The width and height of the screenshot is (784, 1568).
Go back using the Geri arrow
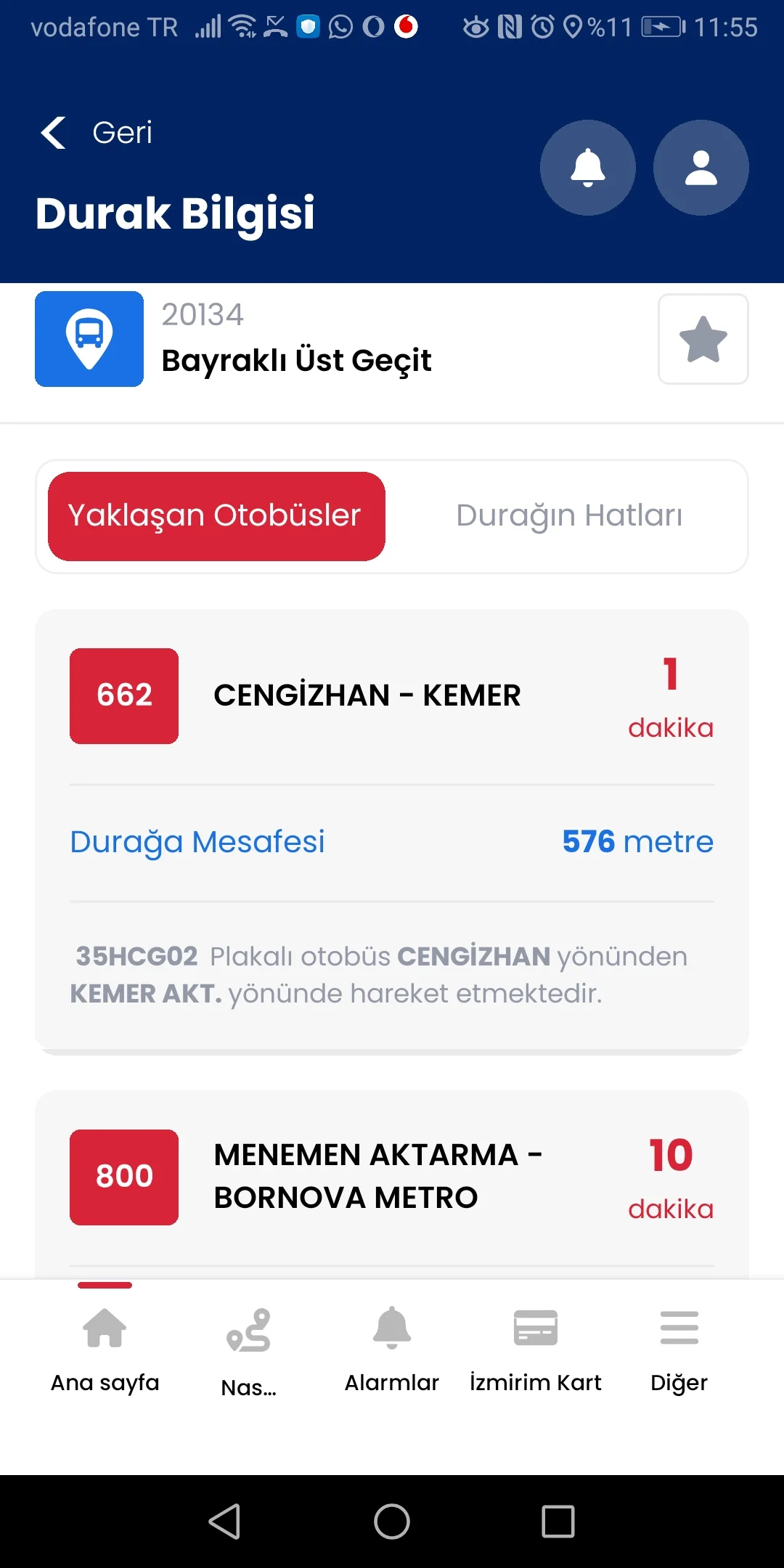coord(52,133)
